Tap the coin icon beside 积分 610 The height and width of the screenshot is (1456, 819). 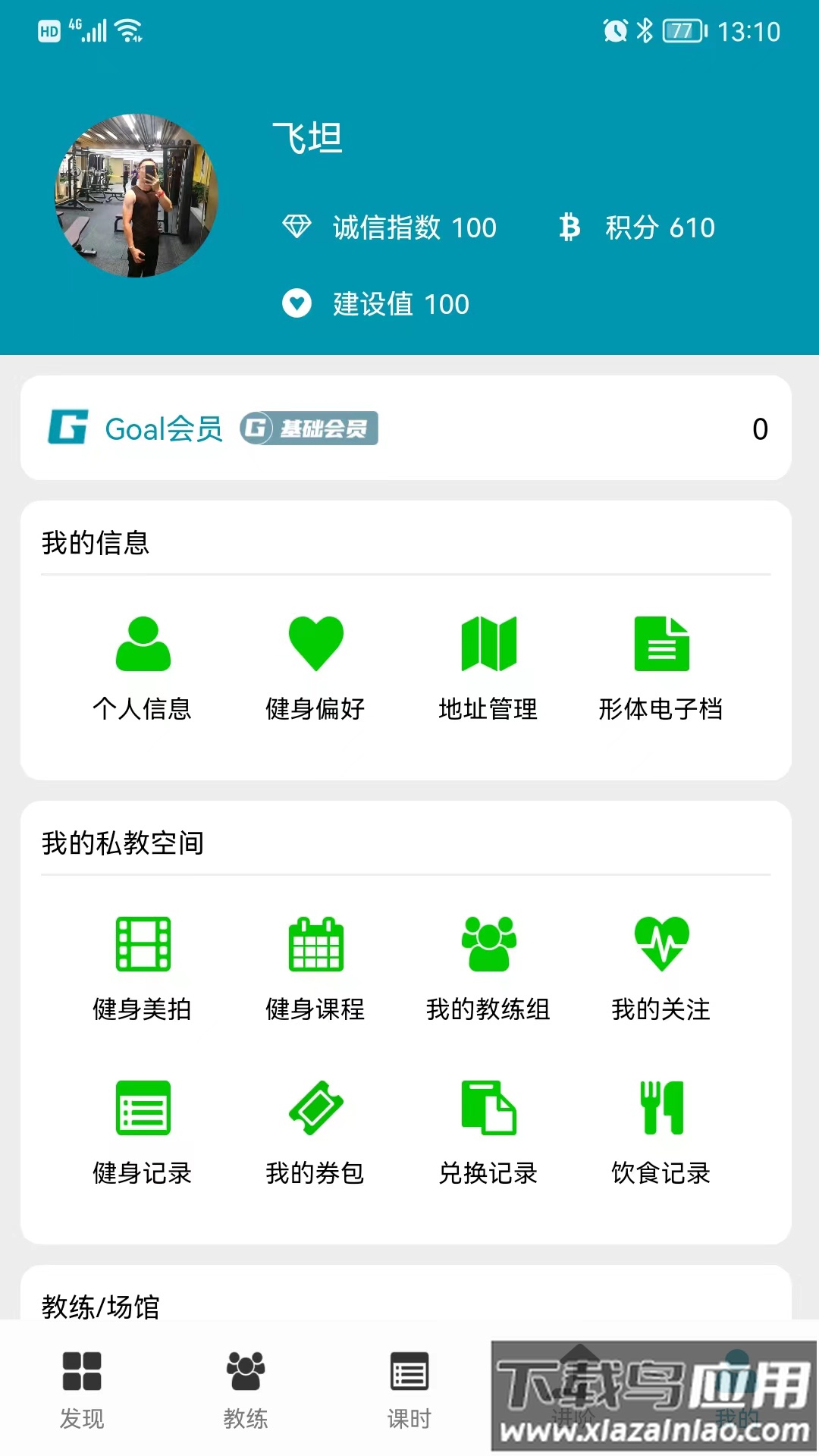click(570, 227)
